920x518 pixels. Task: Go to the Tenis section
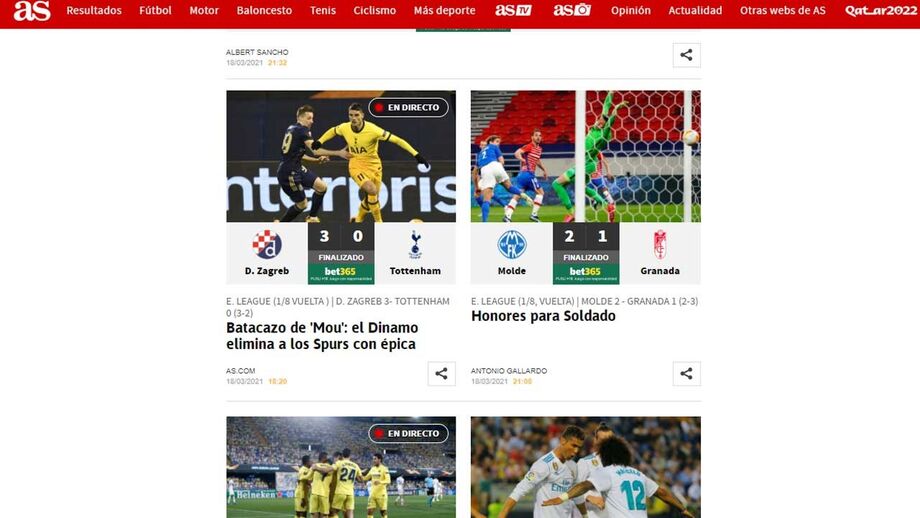[323, 11]
